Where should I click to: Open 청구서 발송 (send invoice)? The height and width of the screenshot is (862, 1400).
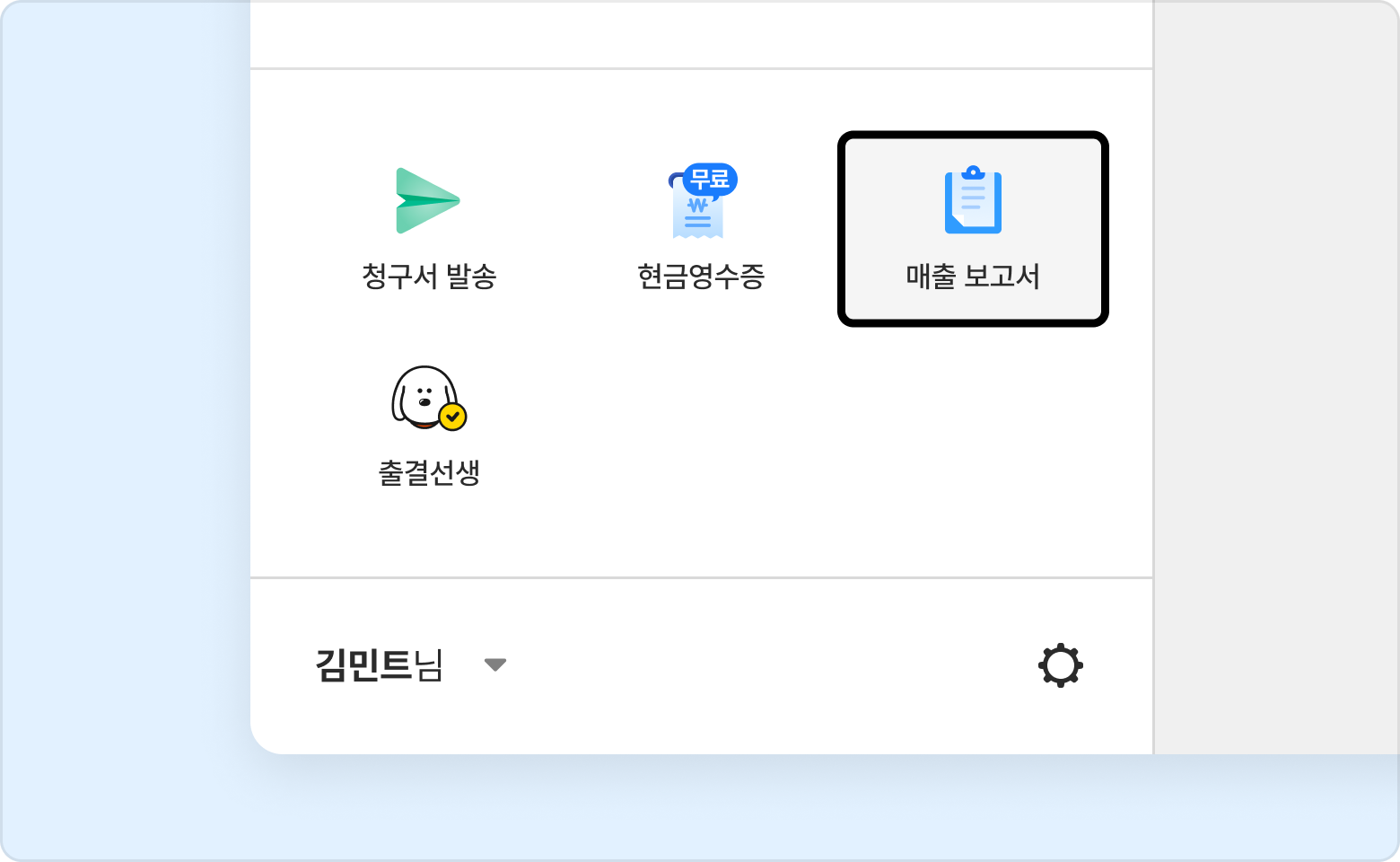pos(428,228)
